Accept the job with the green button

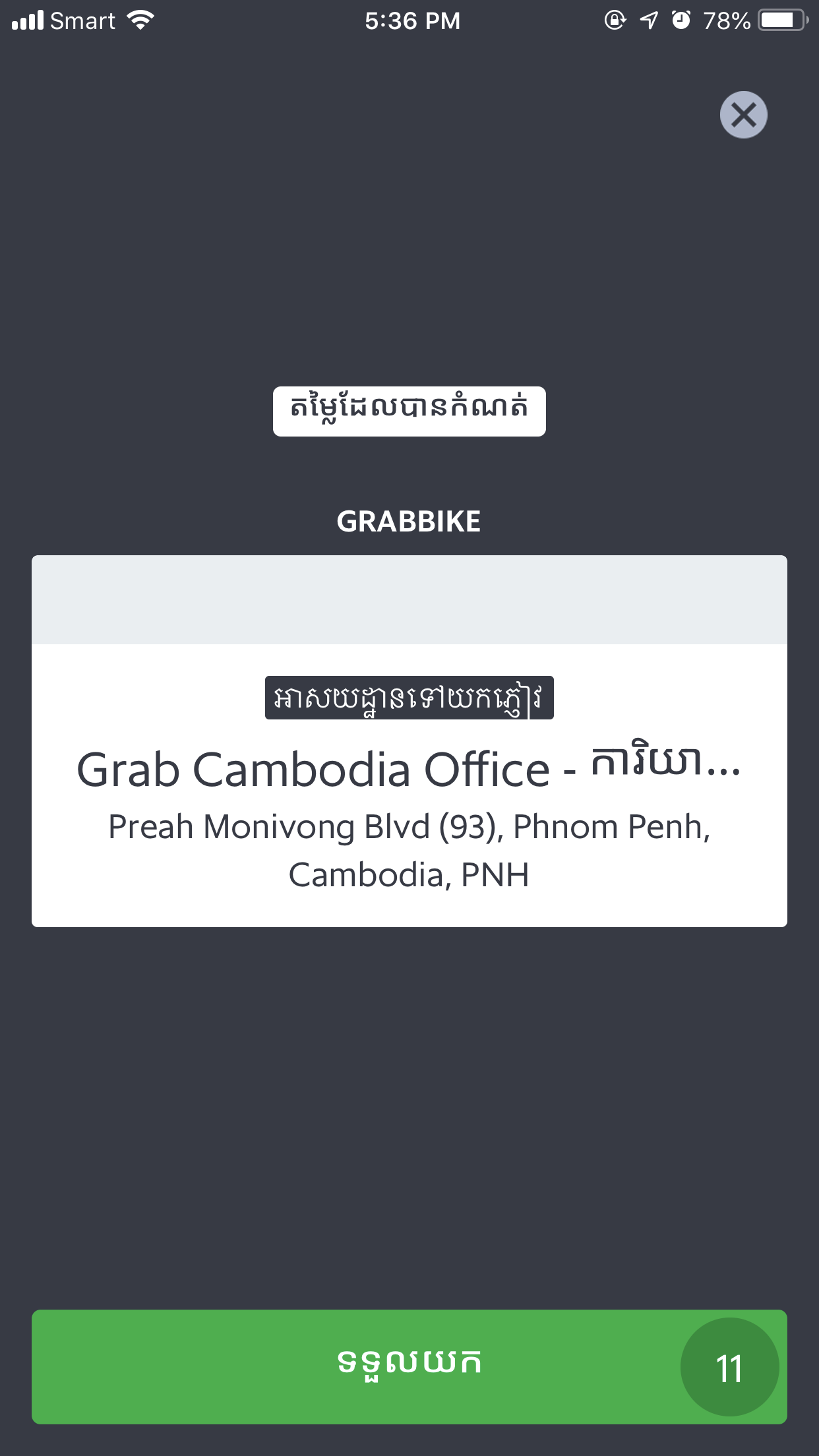[409, 1366]
